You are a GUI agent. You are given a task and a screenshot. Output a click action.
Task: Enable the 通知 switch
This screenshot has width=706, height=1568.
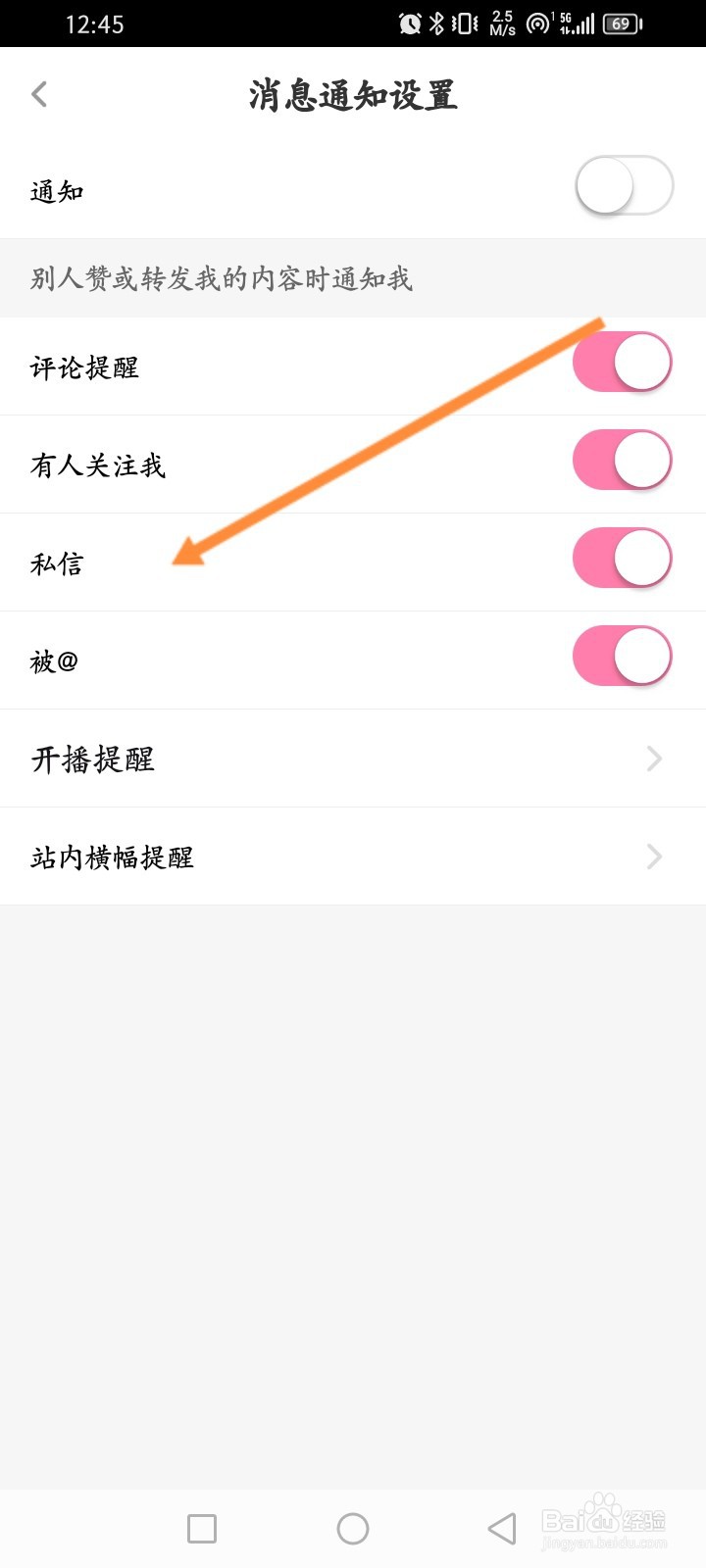click(x=624, y=185)
